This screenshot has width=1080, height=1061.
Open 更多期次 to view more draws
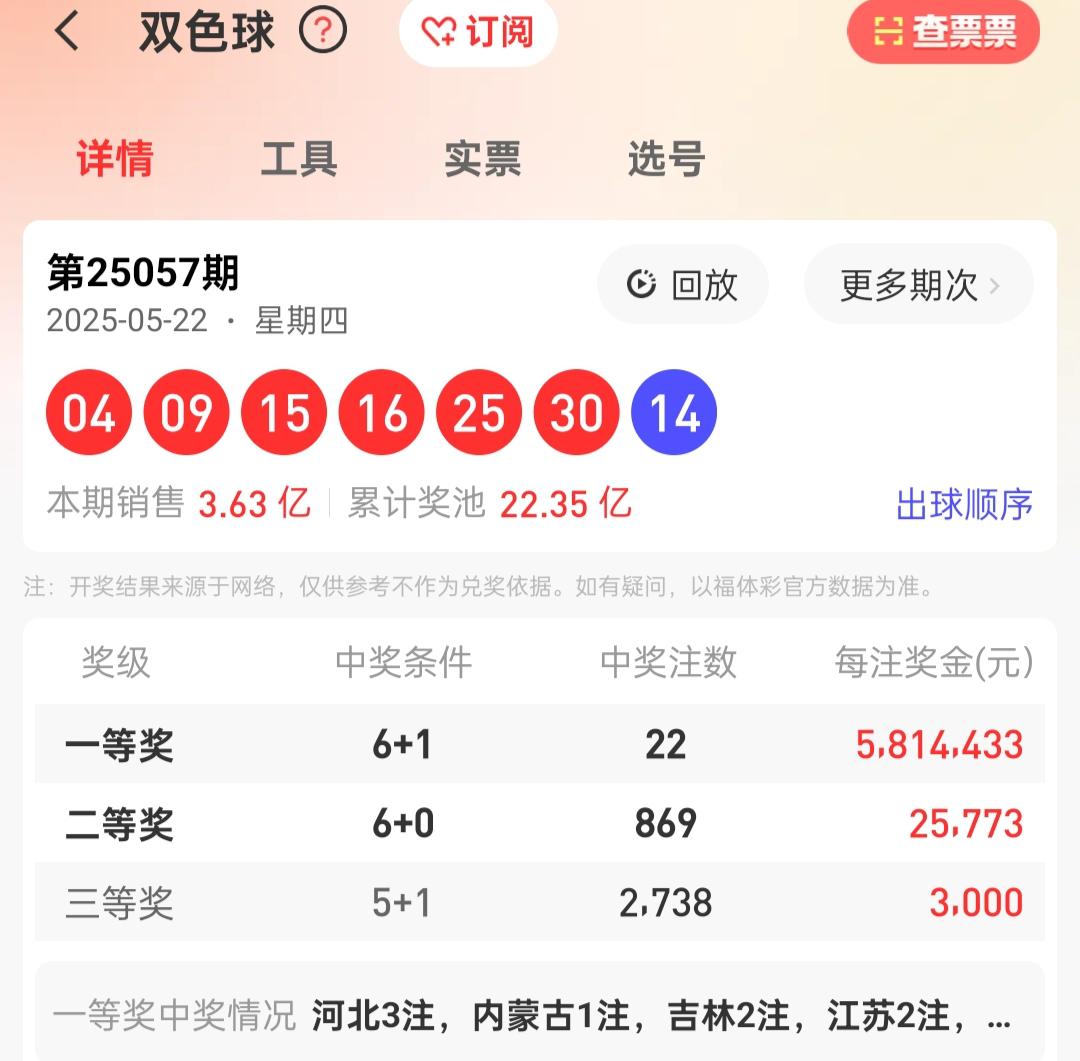pyautogui.click(x=918, y=285)
